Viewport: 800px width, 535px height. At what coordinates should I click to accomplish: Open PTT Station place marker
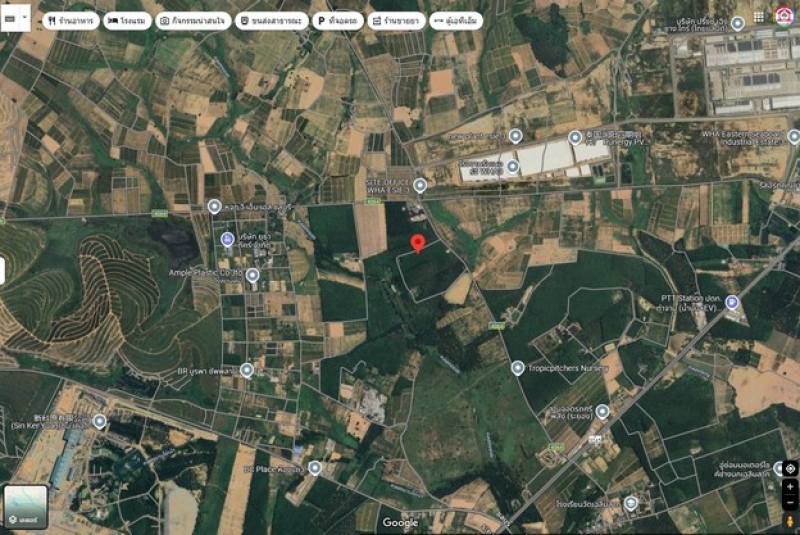point(732,302)
